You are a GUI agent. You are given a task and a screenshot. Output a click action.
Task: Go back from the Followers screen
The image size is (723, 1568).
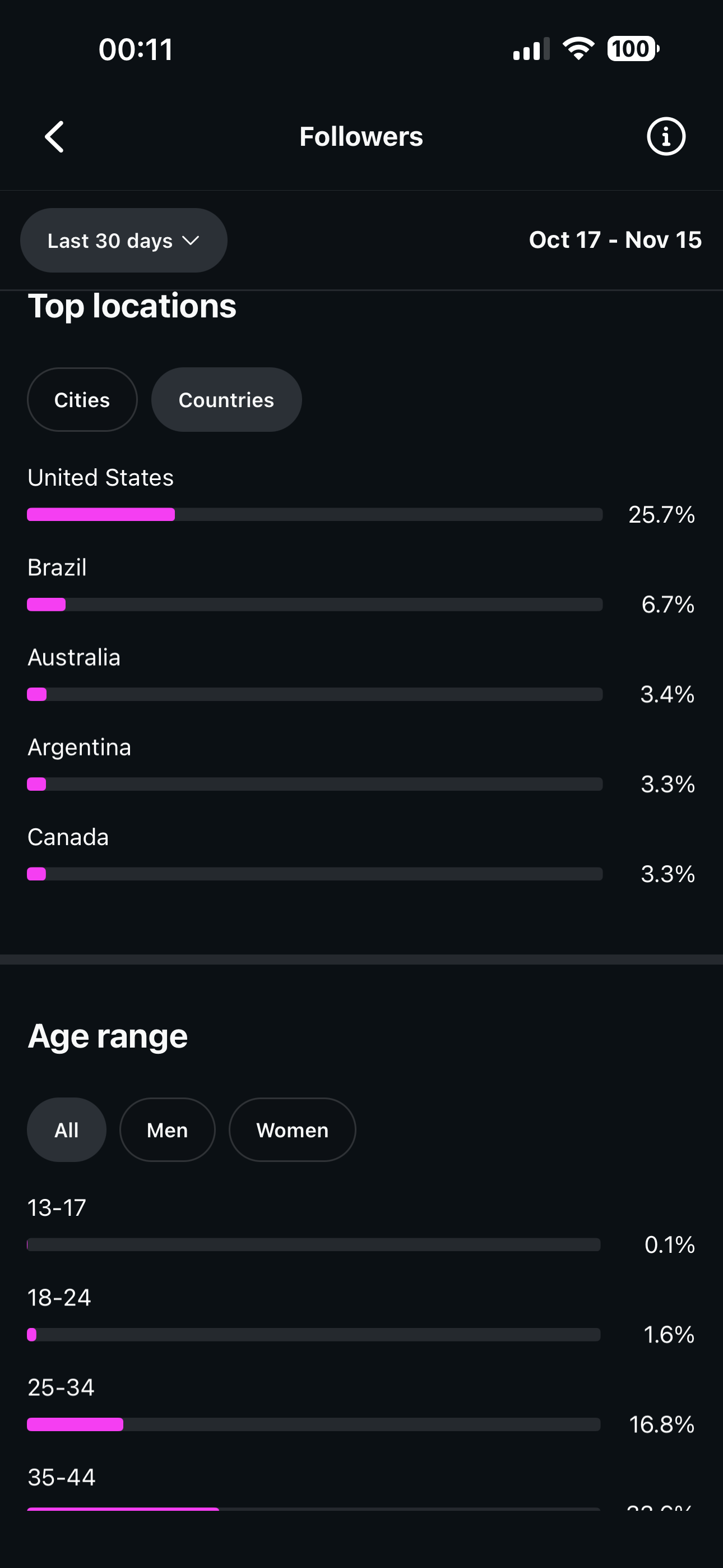55,136
